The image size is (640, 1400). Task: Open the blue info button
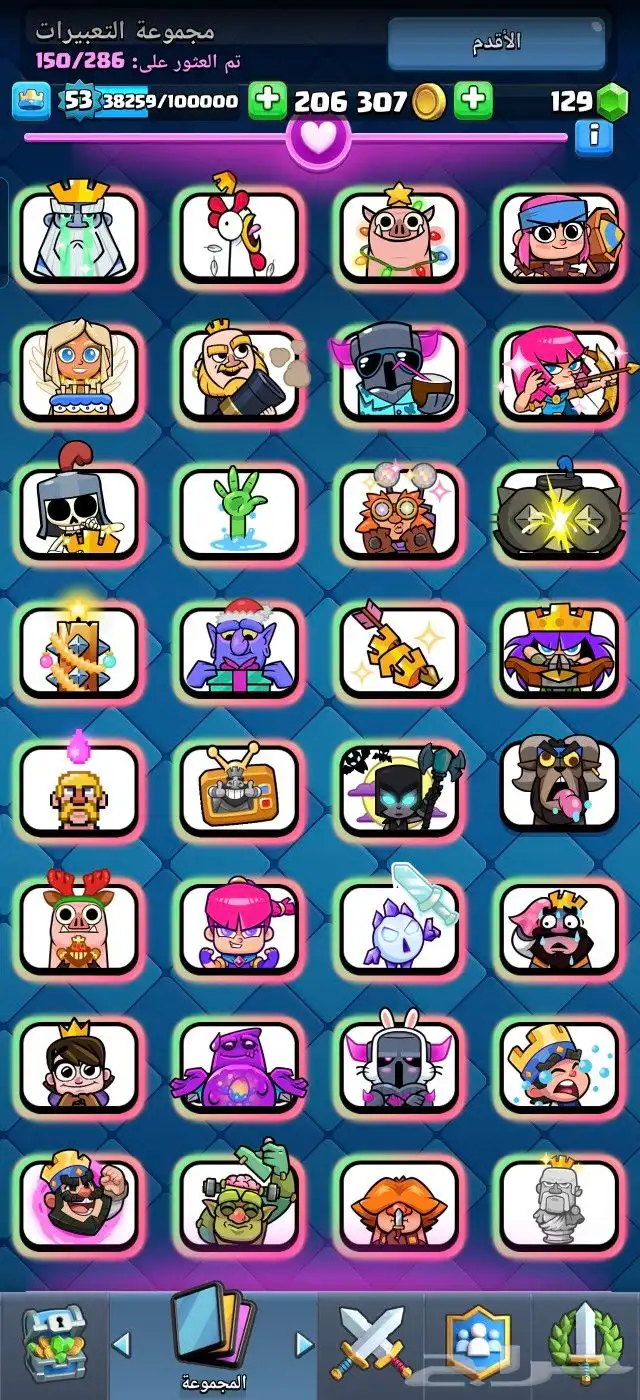point(593,136)
